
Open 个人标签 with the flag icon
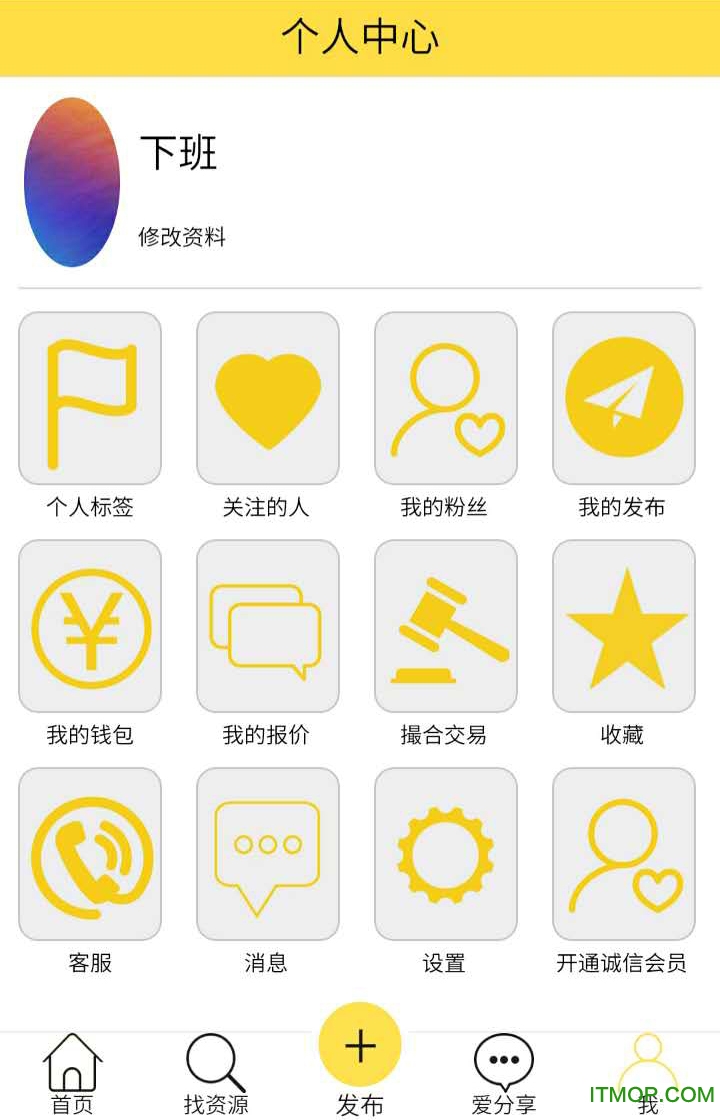point(89,397)
